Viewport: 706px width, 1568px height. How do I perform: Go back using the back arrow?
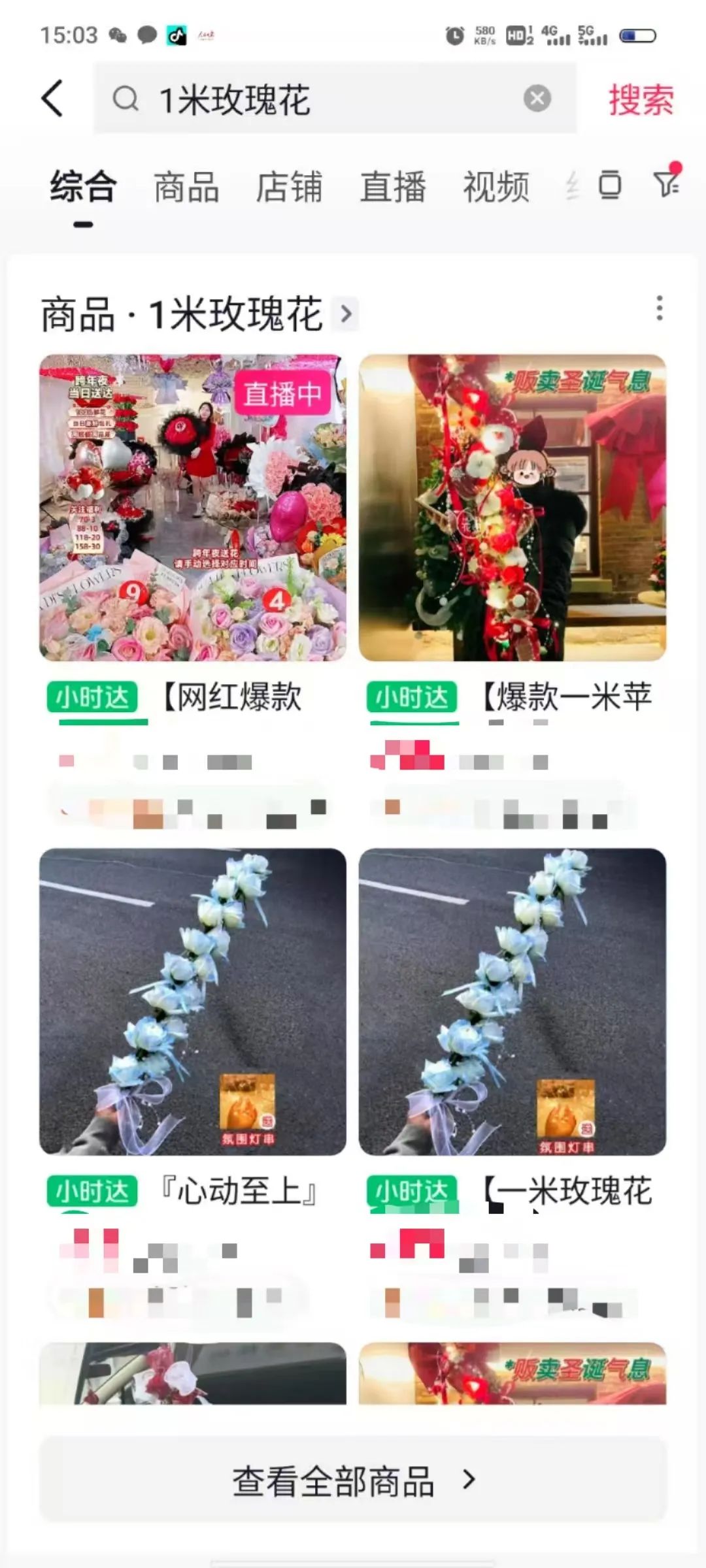tap(54, 99)
